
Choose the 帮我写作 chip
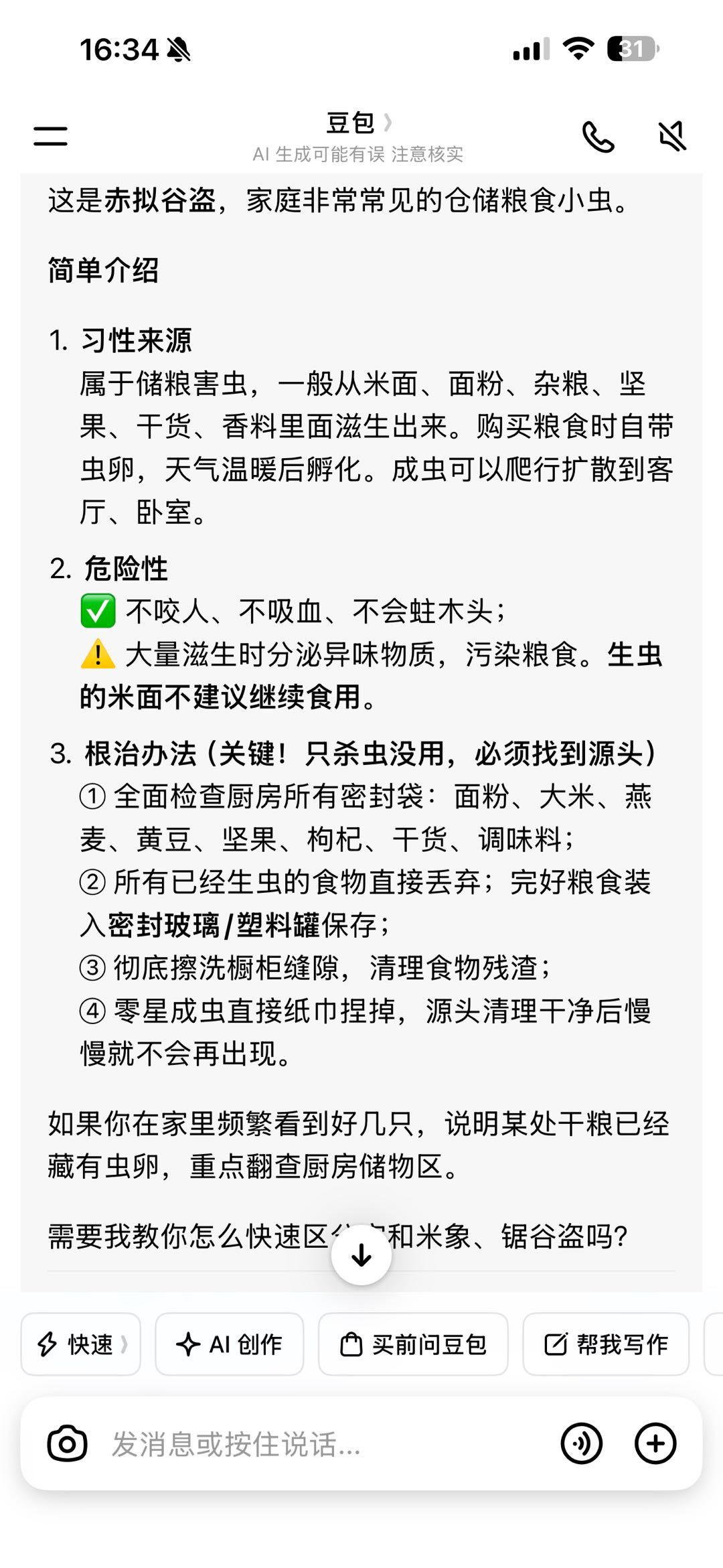pos(606,1344)
